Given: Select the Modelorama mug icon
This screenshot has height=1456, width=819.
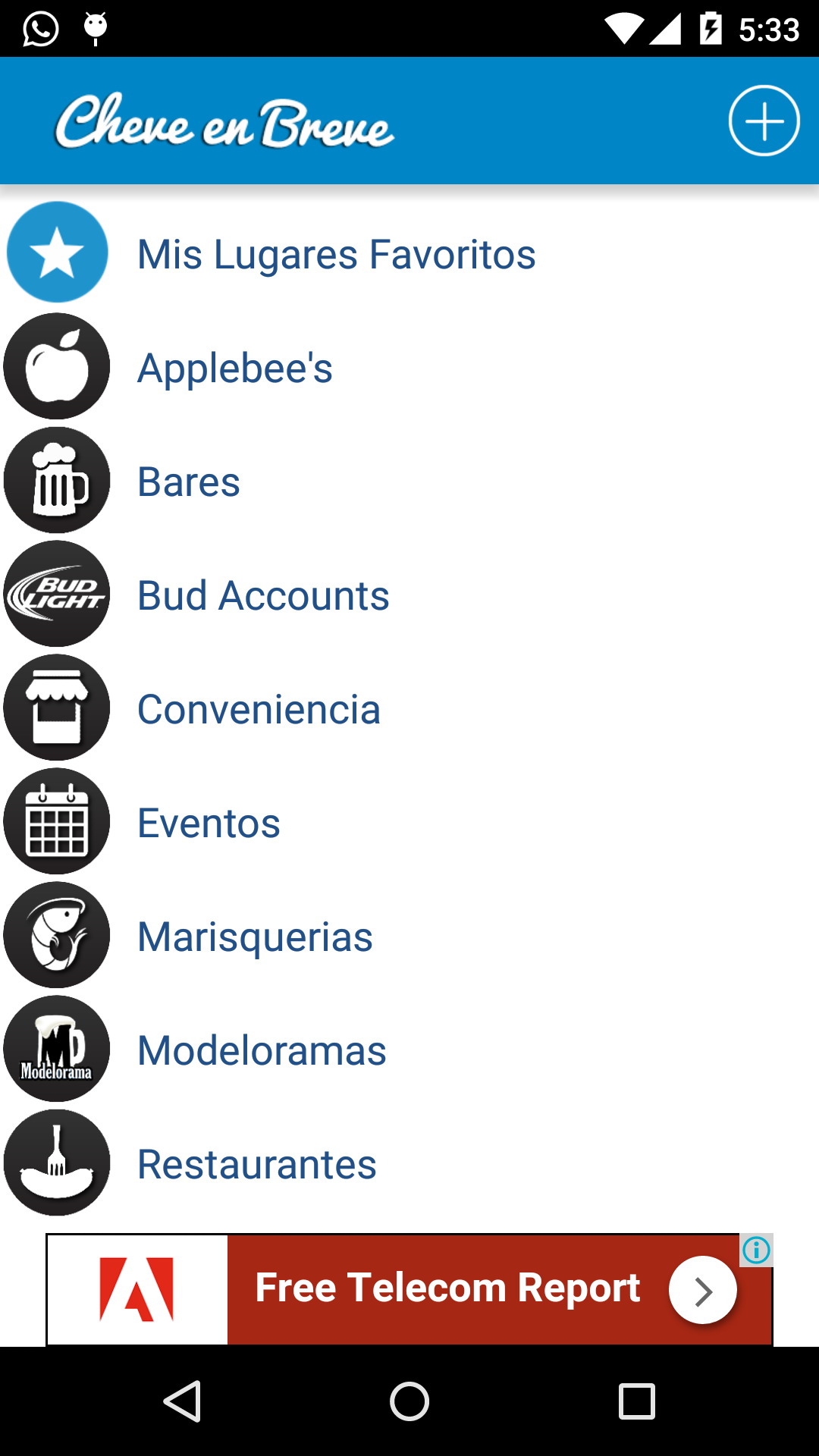Looking at the screenshot, I should pos(57,1049).
